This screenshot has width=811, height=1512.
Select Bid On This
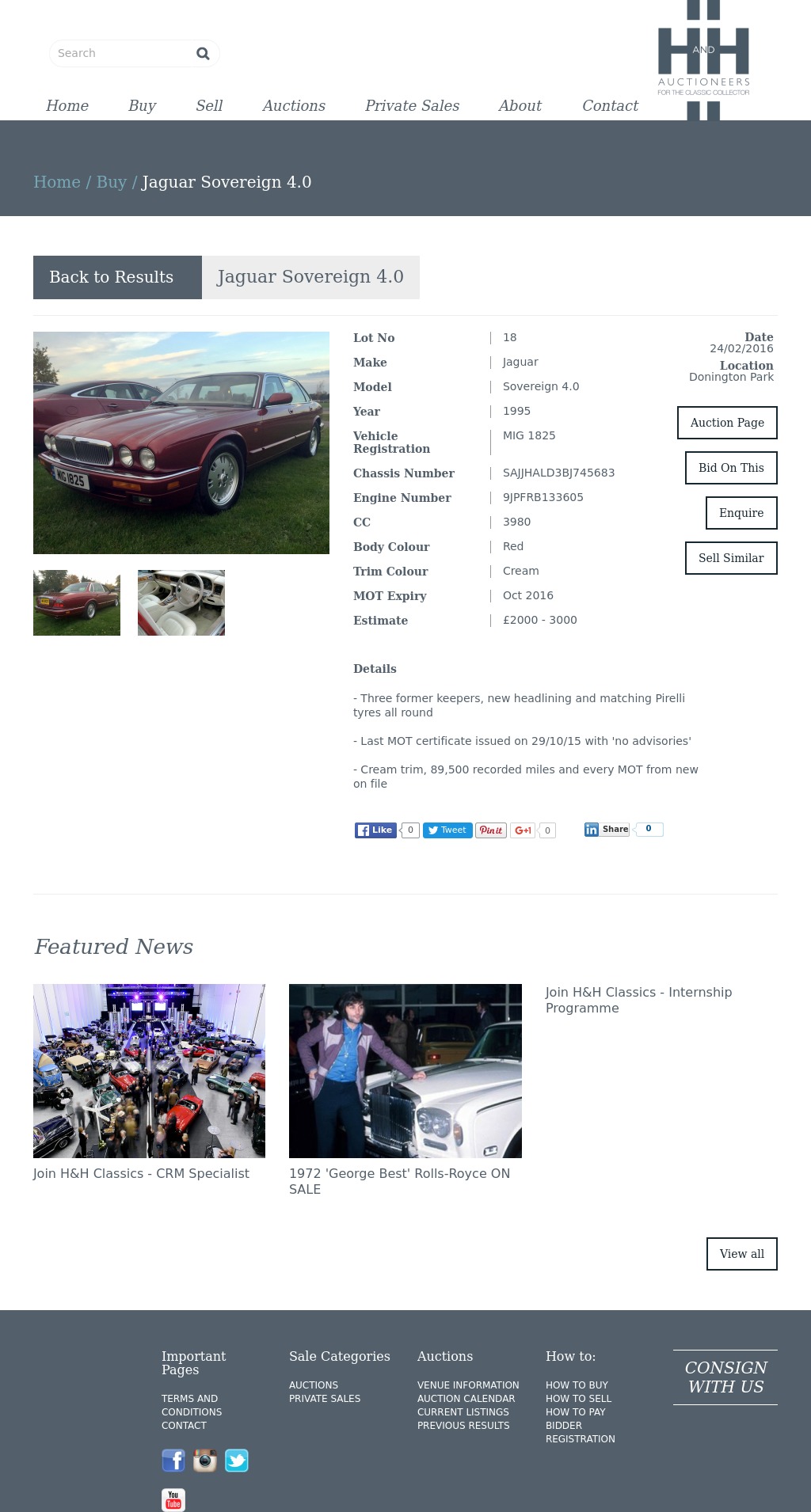pyautogui.click(x=731, y=468)
